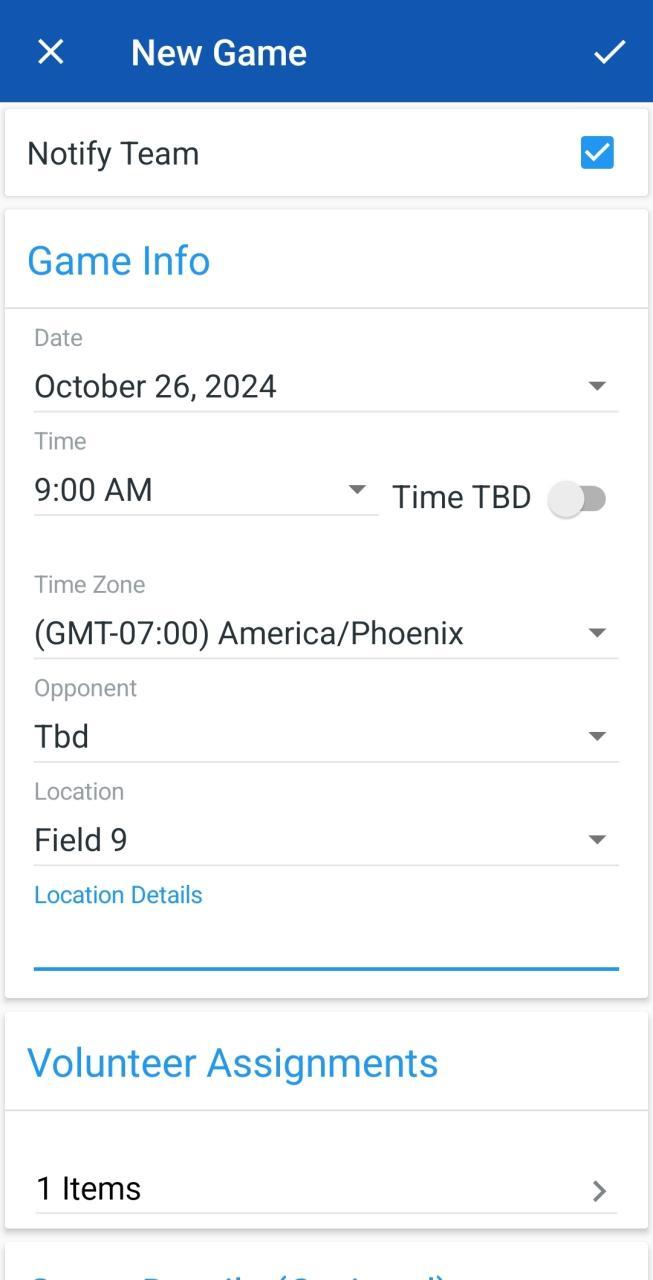
Task: Open the Date picker
Action: (325, 387)
